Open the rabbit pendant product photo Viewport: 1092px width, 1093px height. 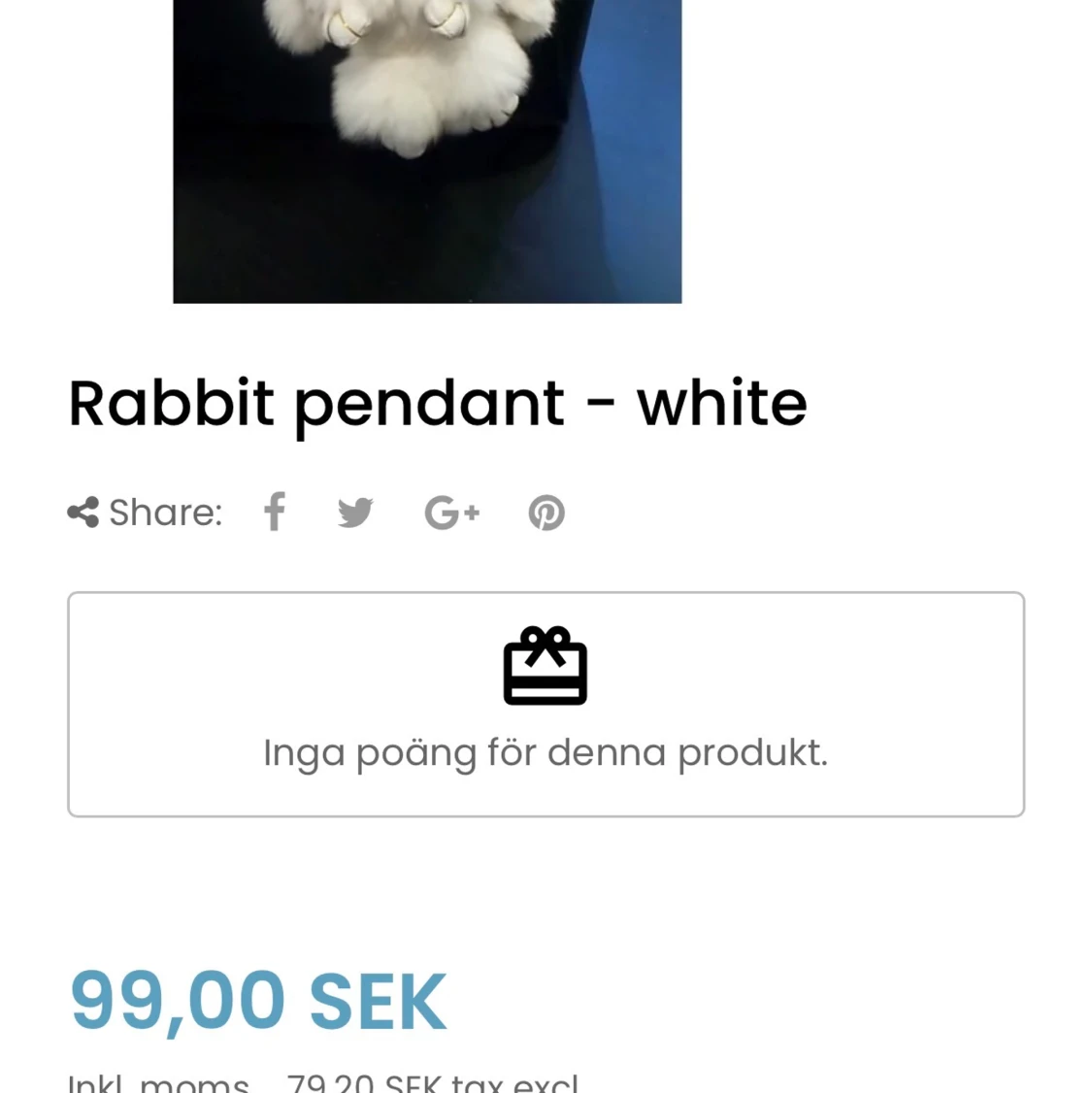point(427,150)
